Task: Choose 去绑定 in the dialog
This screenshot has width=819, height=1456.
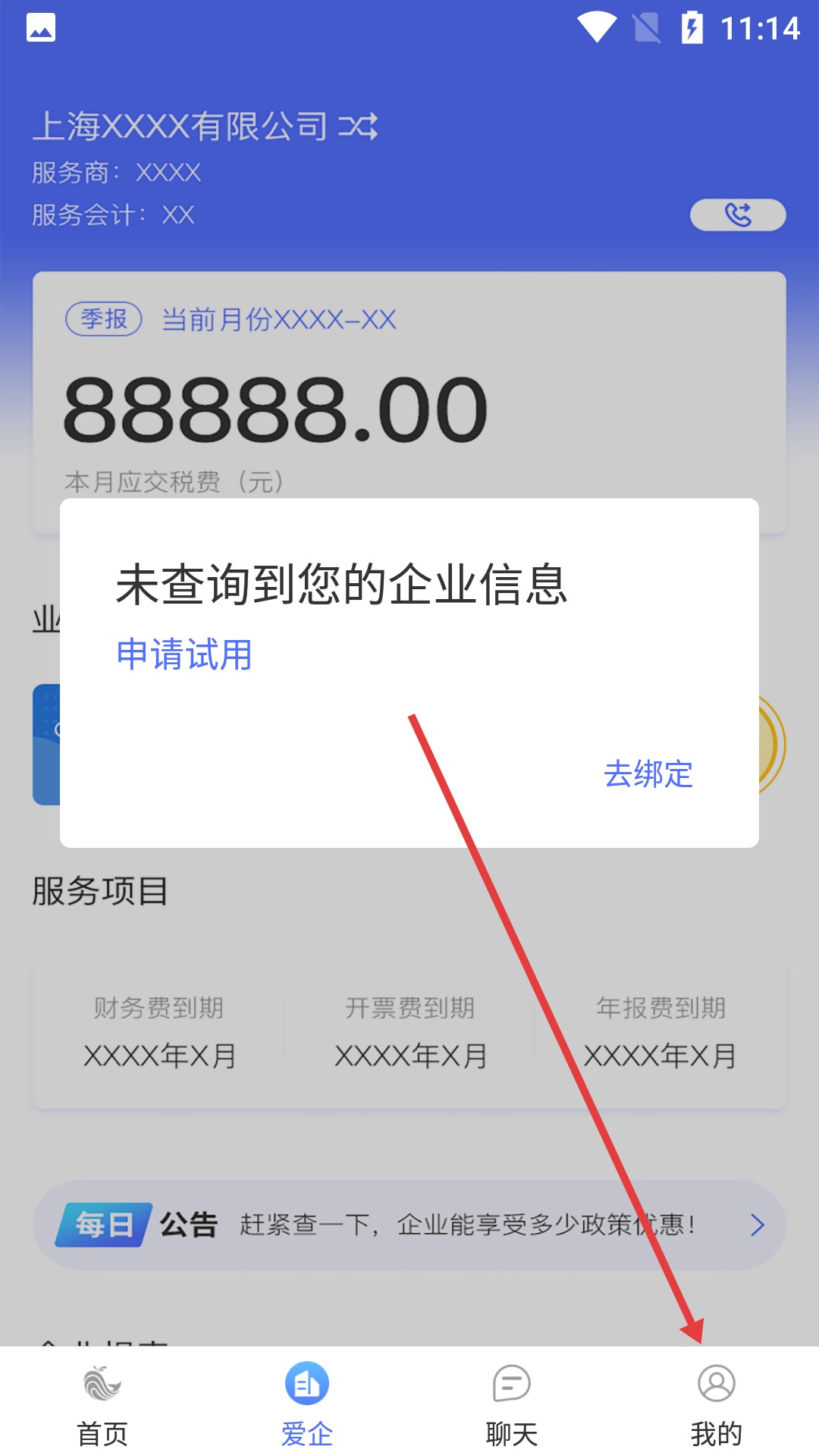Action: pyautogui.click(x=648, y=774)
